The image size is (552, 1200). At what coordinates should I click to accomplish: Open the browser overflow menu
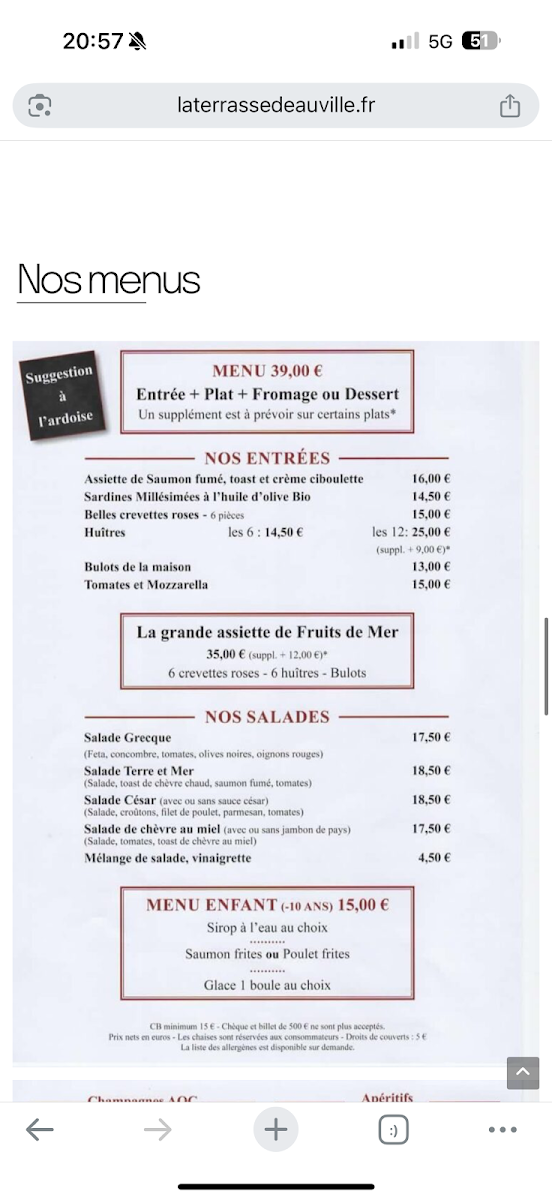pos(503,1130)
